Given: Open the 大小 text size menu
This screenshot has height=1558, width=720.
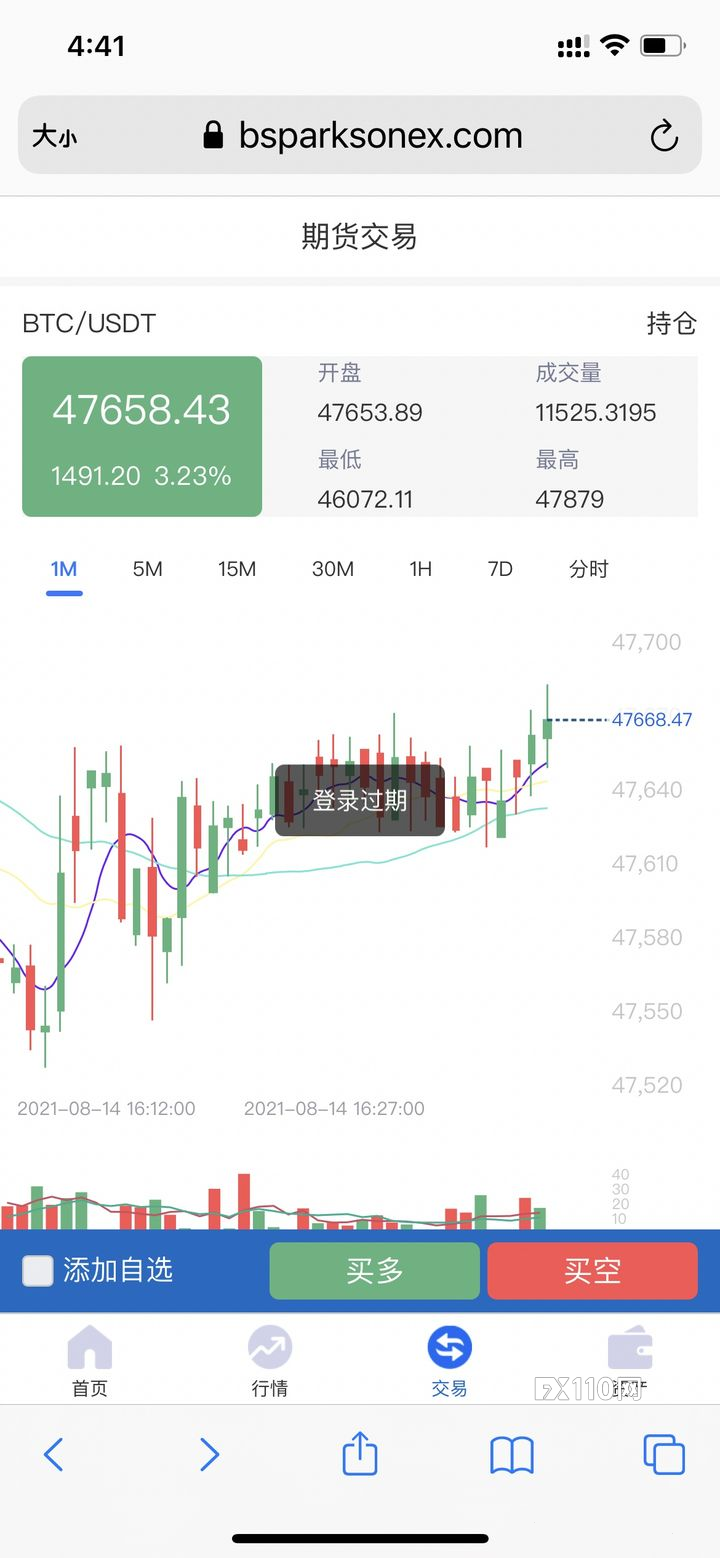Looking at the screenshot, I should [54, 136].
